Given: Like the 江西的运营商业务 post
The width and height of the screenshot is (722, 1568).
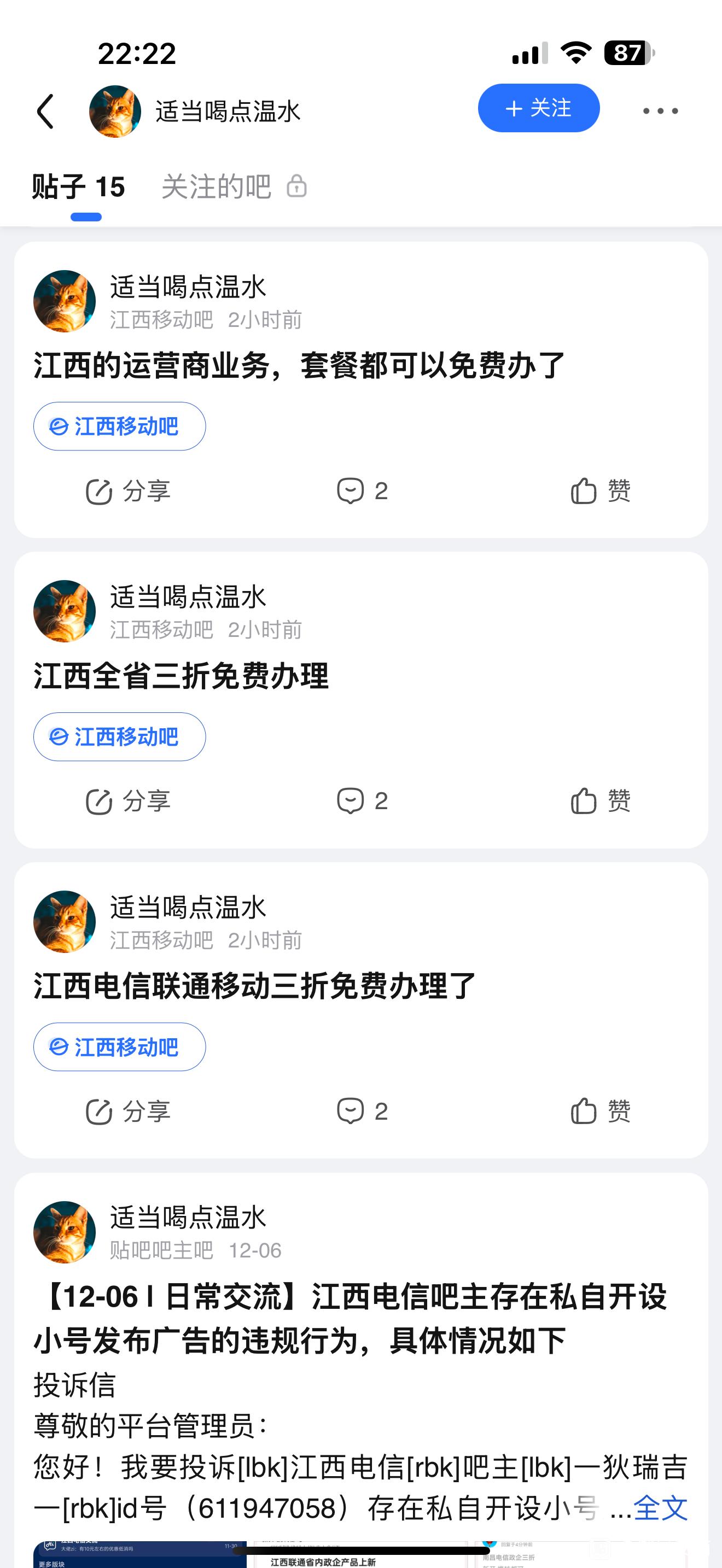Looking at the screenshot, I should coord(600,490).
